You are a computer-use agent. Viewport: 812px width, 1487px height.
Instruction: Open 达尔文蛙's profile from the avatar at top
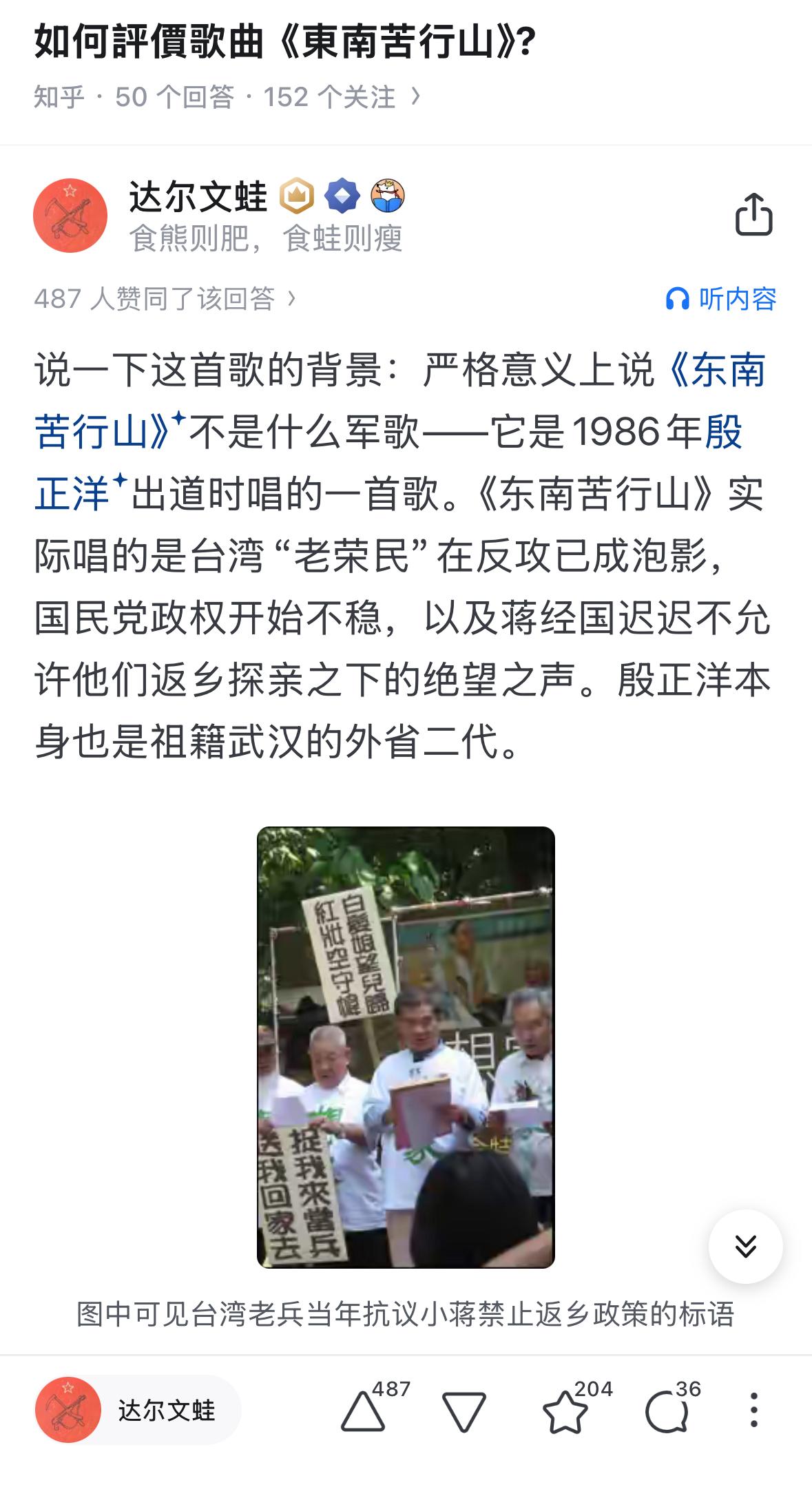tap(70, 216)
